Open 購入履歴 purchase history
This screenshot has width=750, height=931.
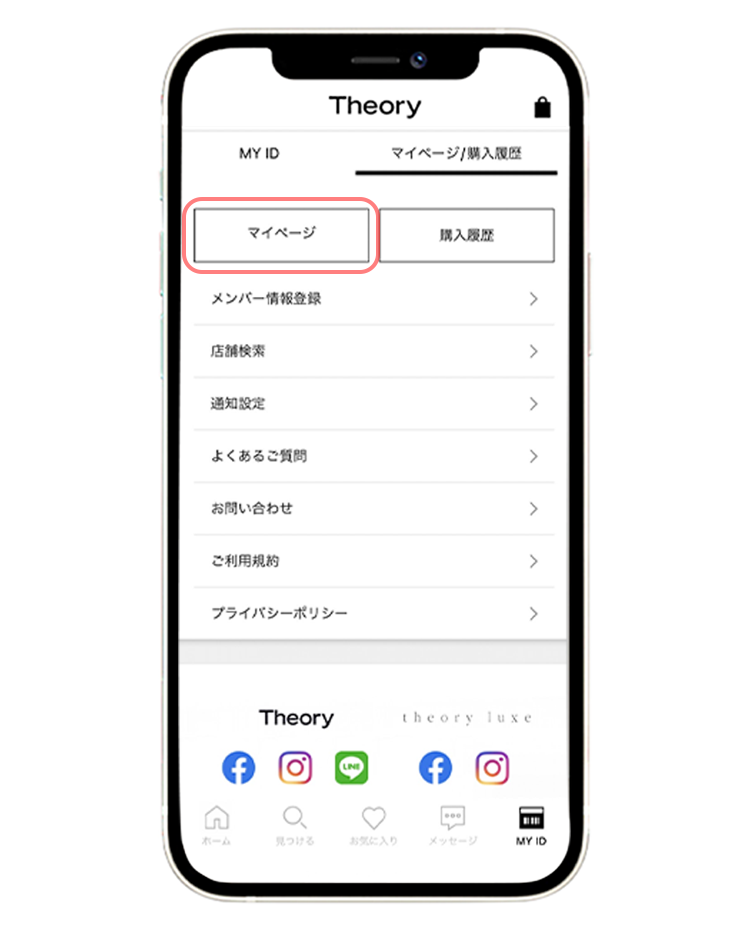tap(467, 236)
